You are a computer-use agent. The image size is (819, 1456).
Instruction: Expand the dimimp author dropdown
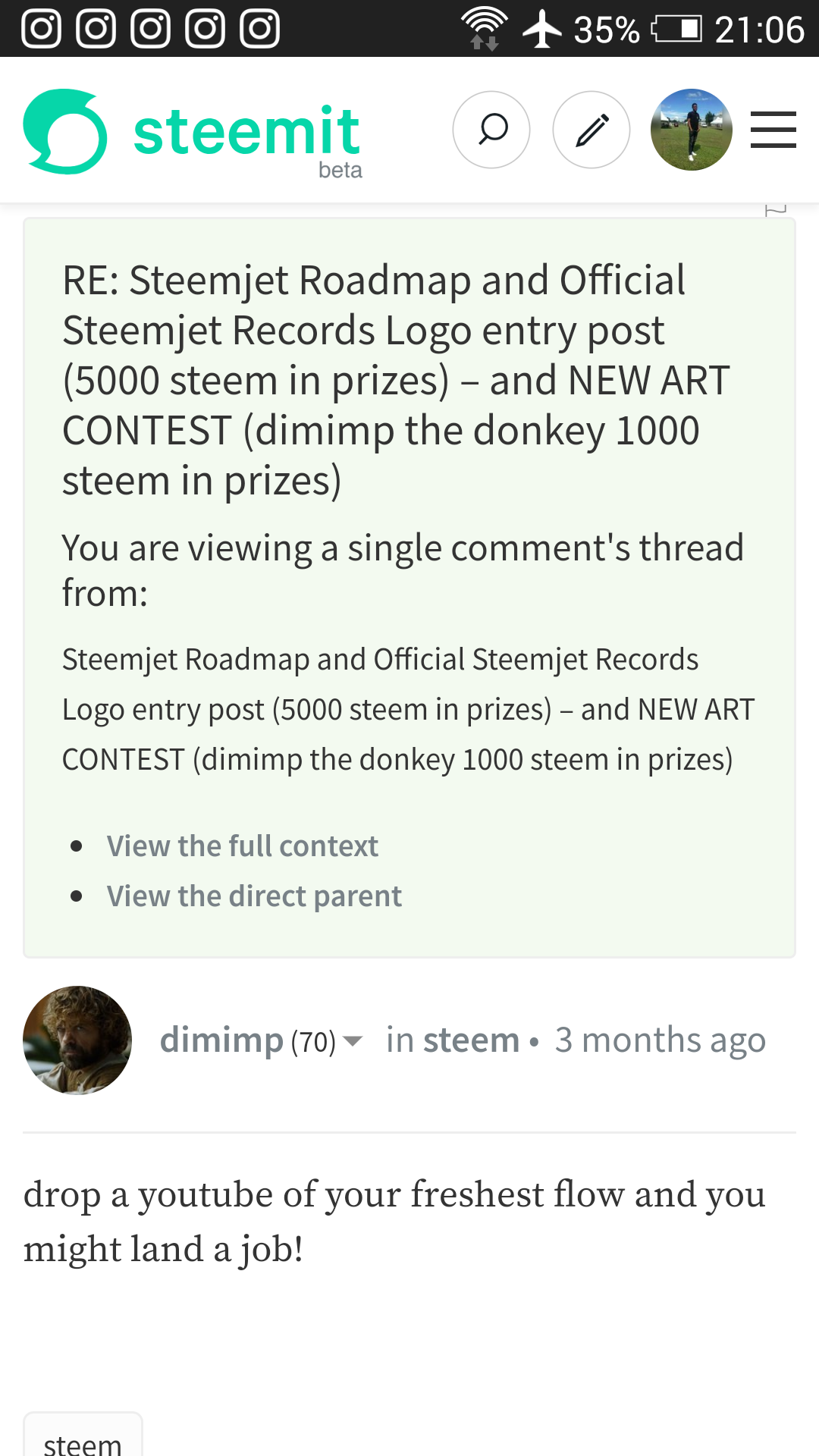tap(352, 1040)
